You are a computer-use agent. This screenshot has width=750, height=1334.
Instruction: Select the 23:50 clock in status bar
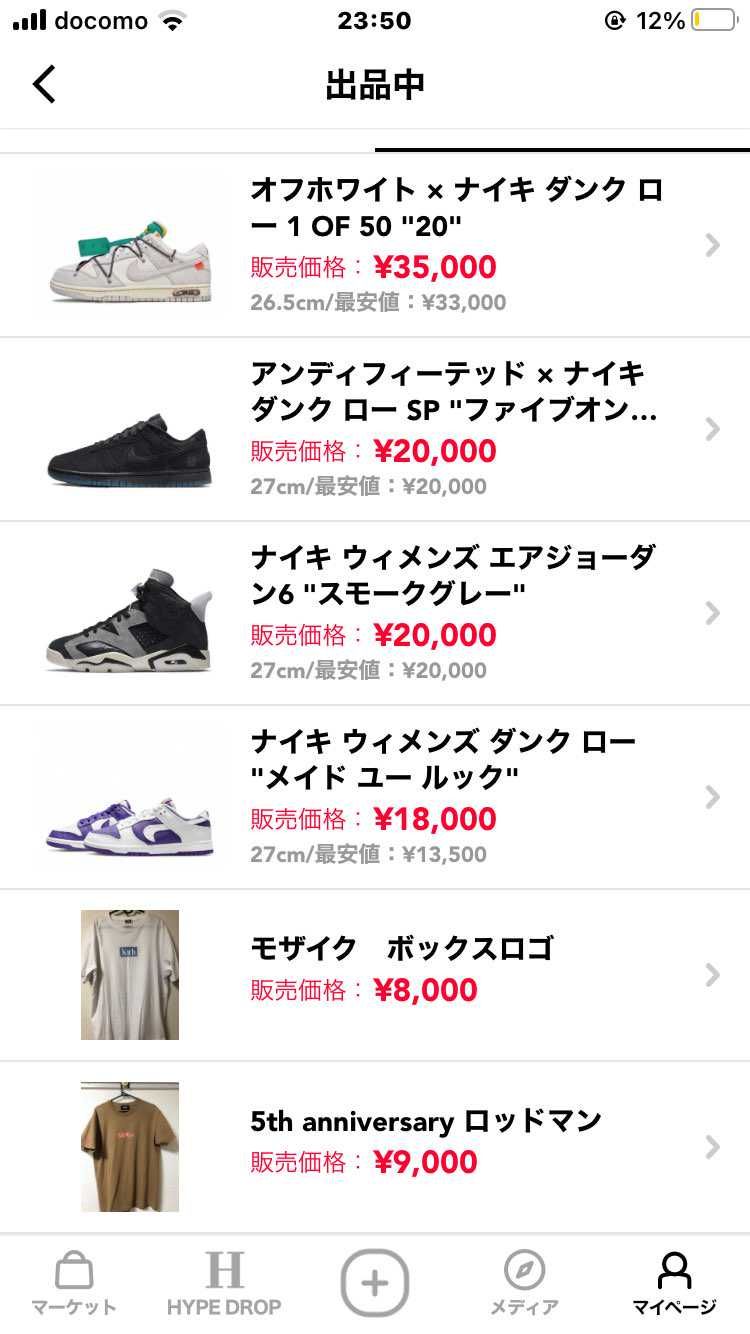pos(375,20)
